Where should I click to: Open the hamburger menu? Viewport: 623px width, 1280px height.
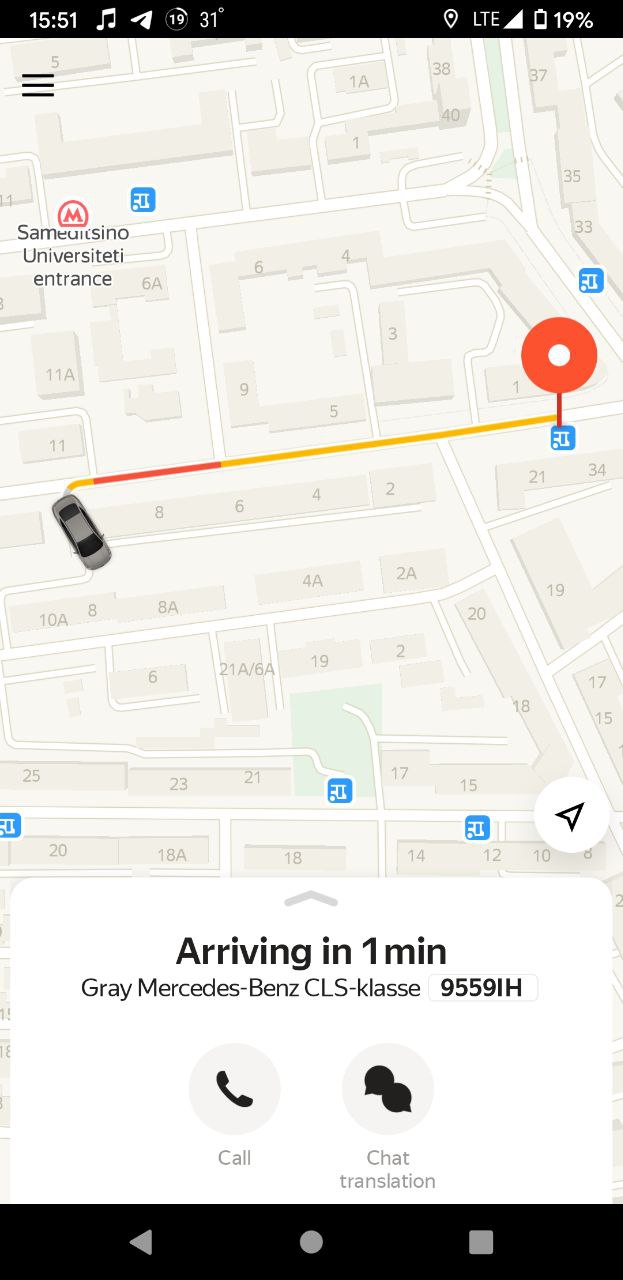tap(38, 85)
